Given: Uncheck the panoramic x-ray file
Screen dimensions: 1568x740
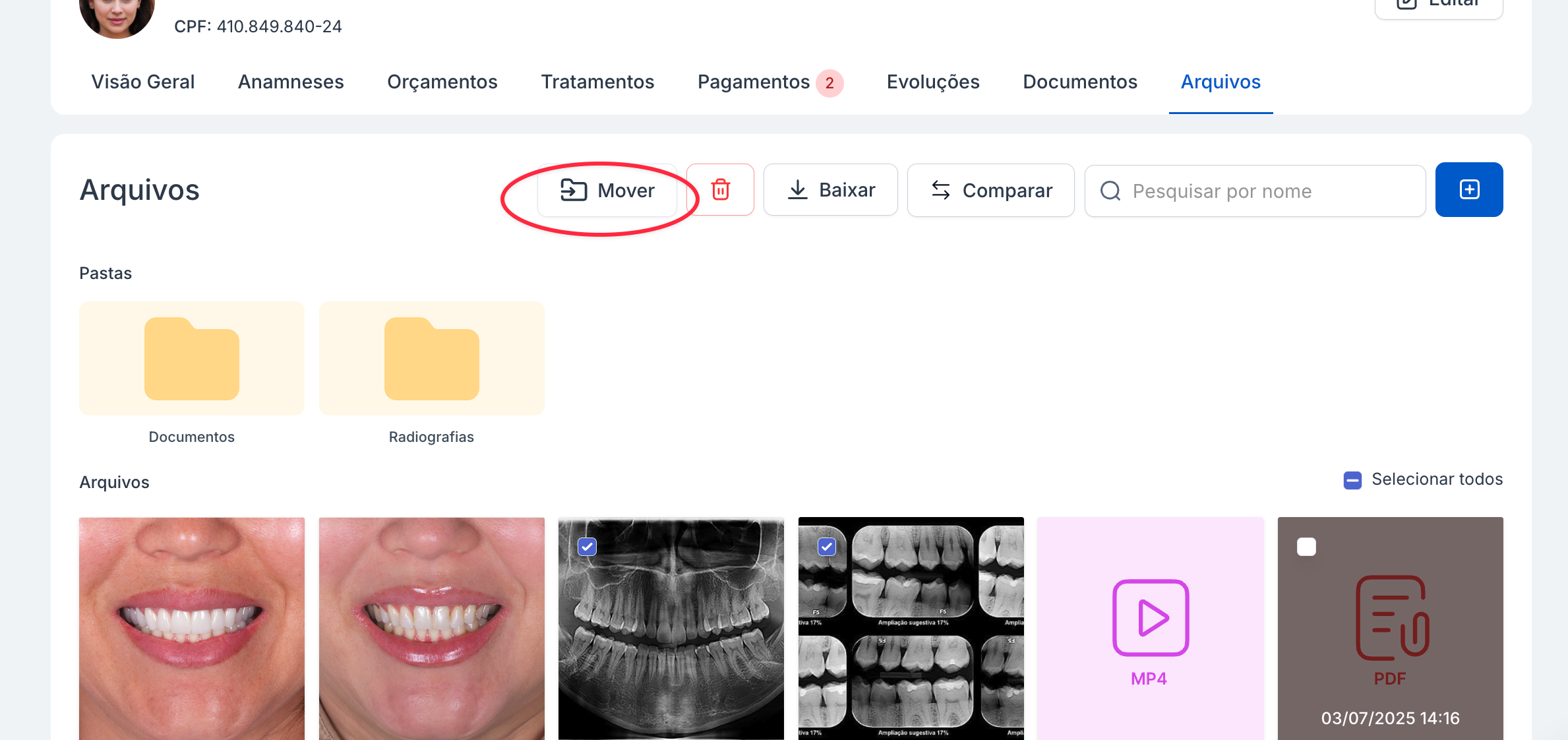Looking at the screenshot, I should (x=587, y=547).
